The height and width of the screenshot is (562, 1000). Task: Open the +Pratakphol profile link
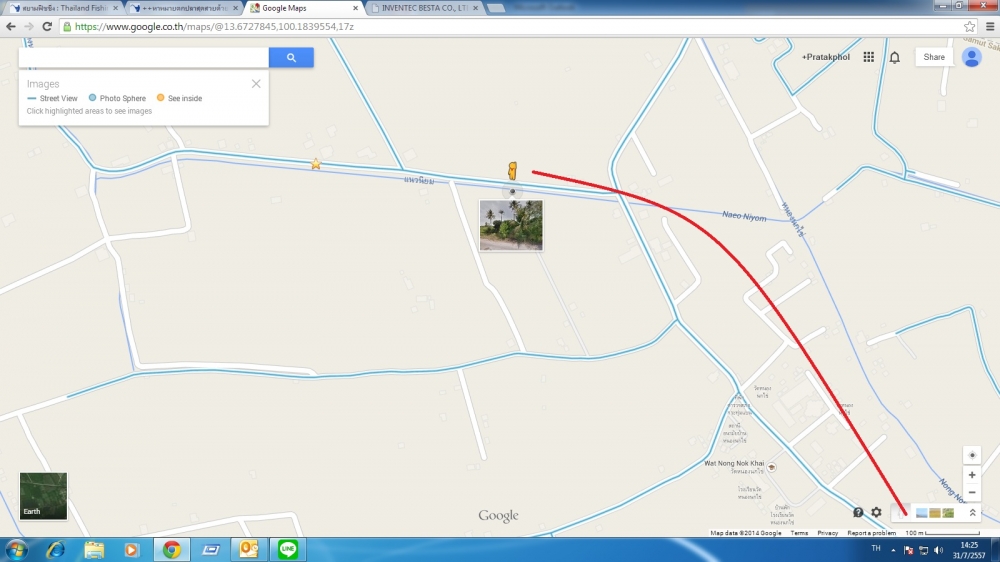825,57
